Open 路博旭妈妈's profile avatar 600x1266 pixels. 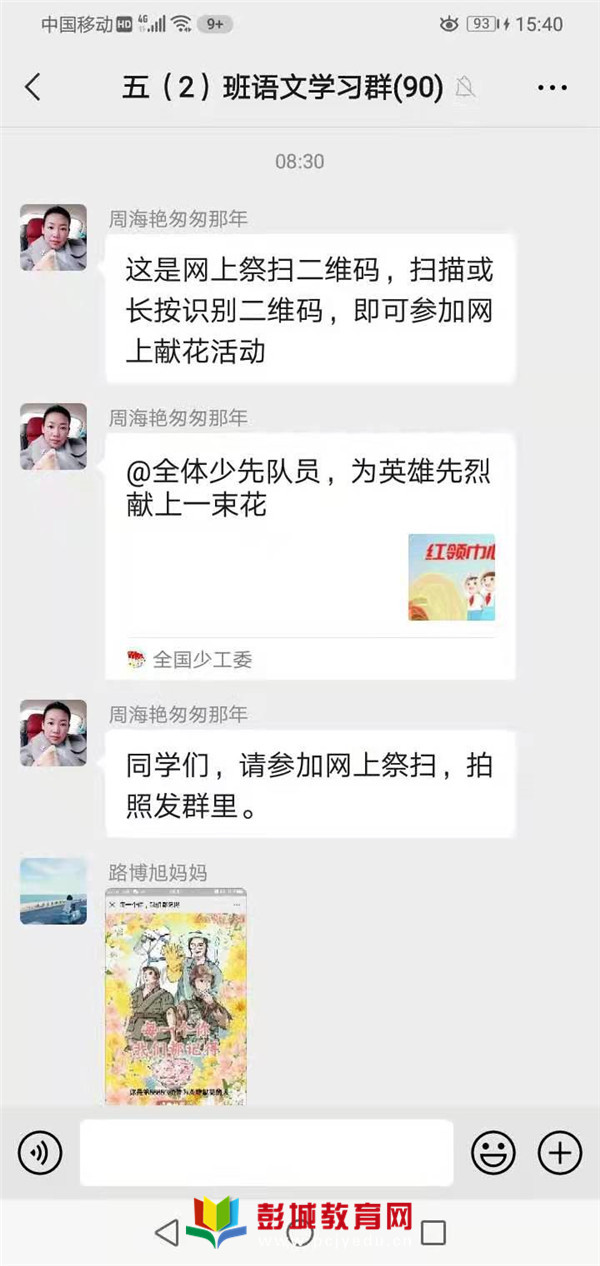tap(53, 891)
